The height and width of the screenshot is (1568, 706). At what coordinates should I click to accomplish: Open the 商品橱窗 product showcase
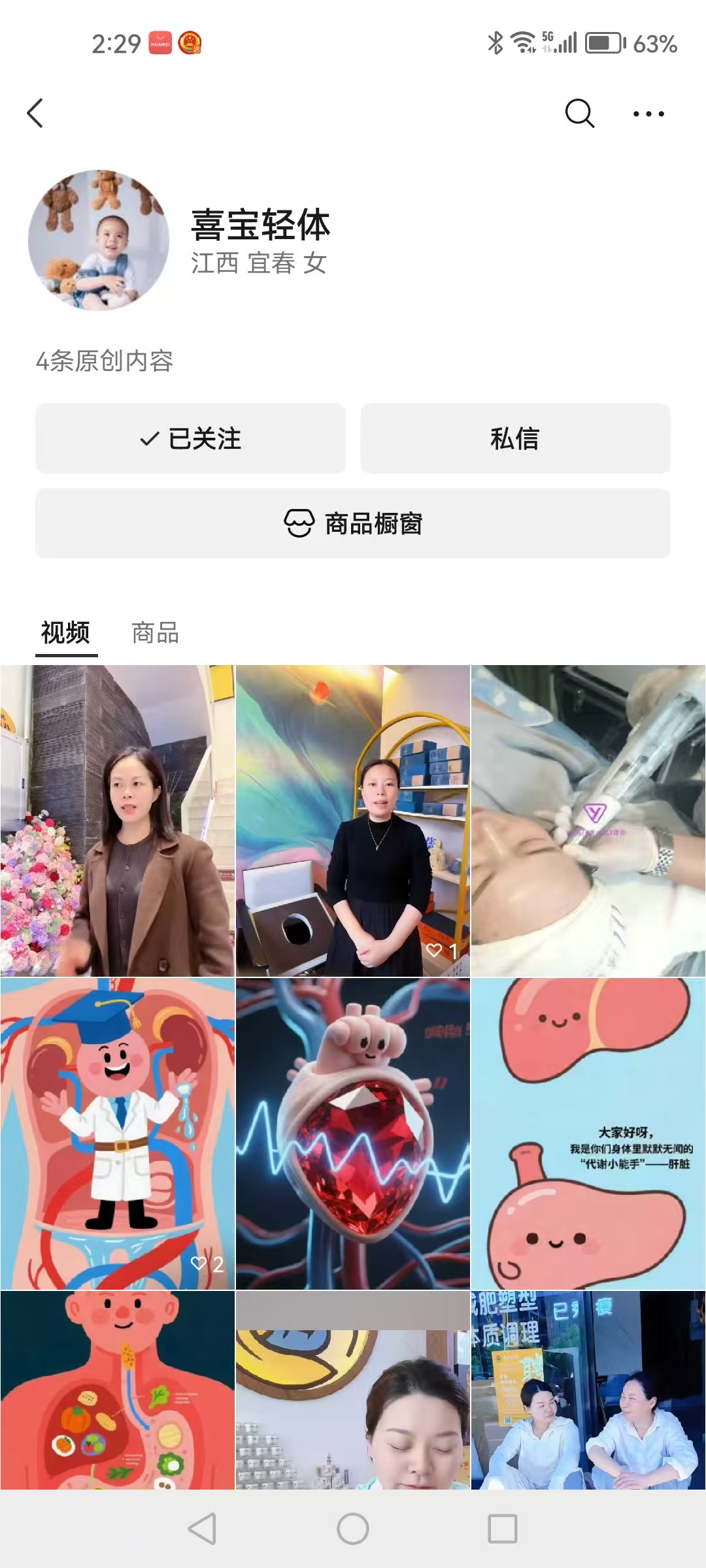pyautogui.click(x=353, y=523)
